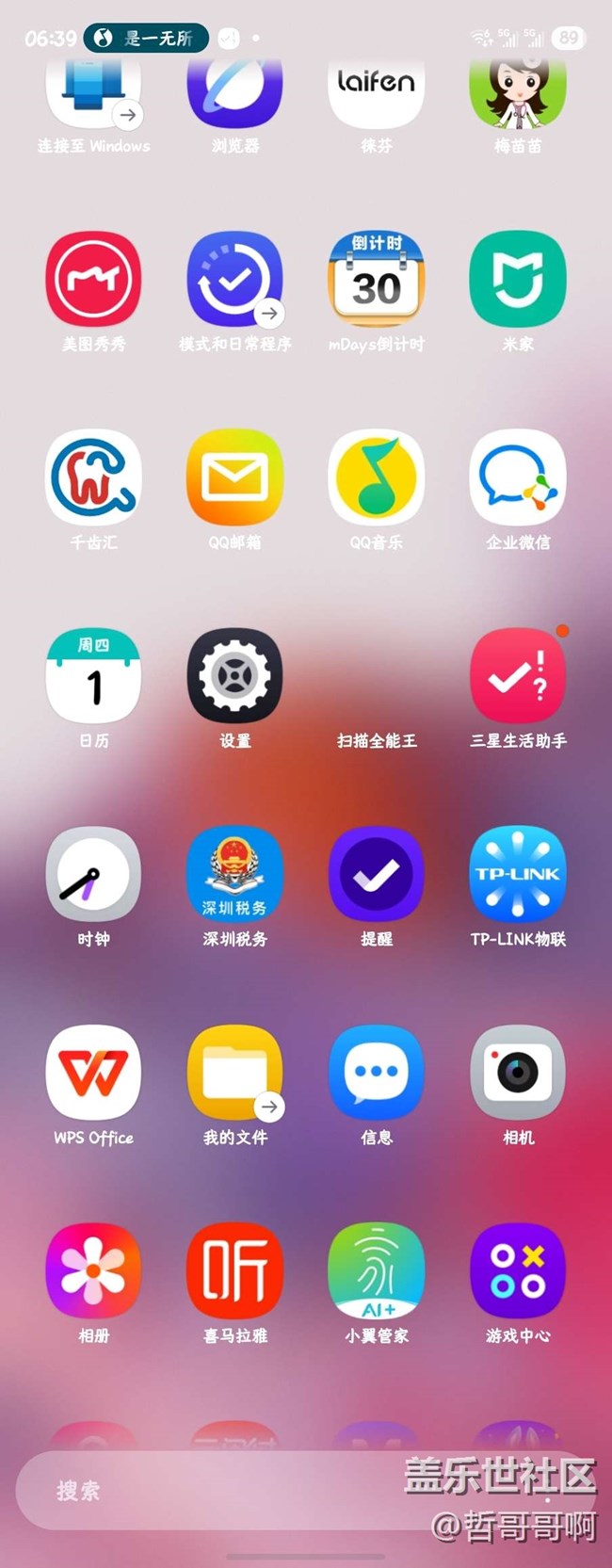Screen dimensions: 612x1568
Task: Open the 米家 app
Action: 518,280
